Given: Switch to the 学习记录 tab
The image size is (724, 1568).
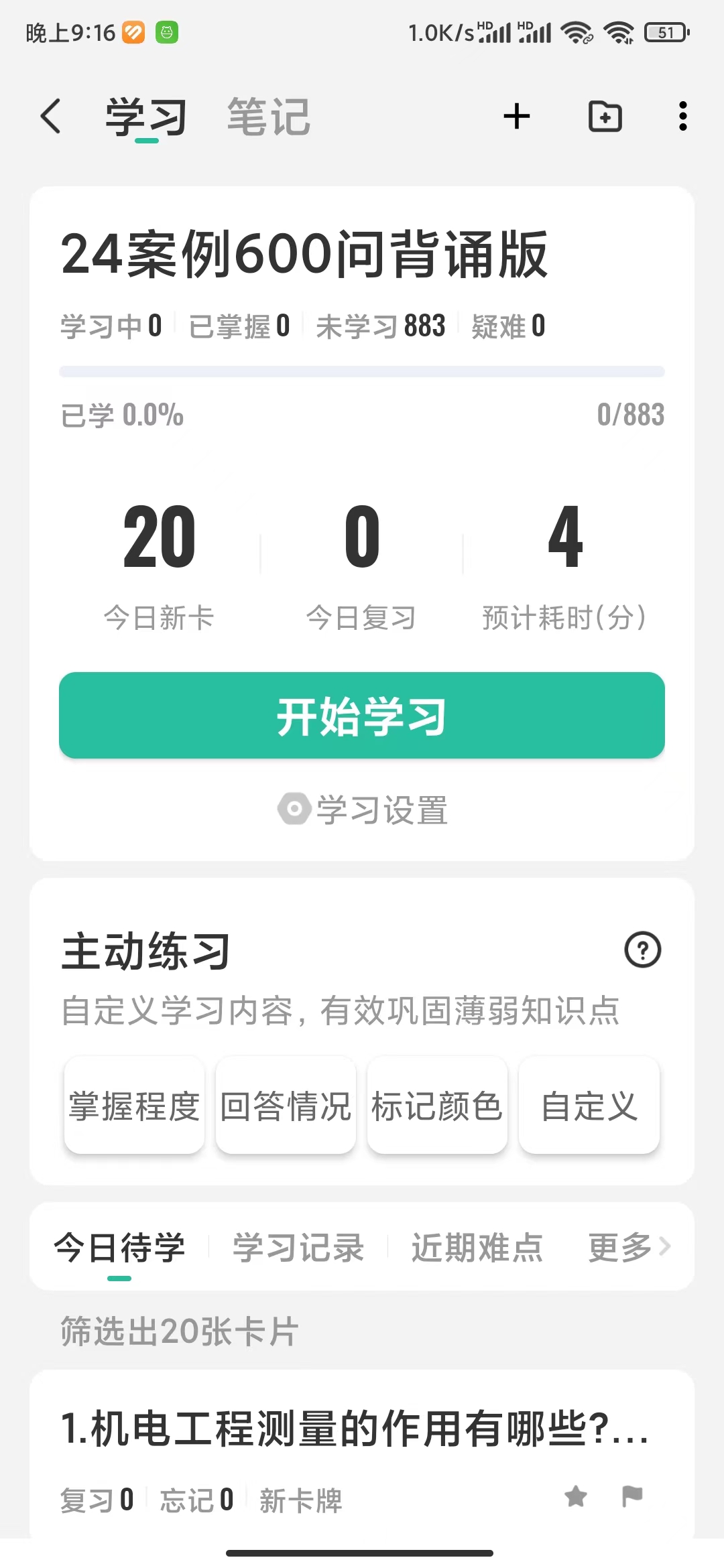Looking at the screenshot, I should 298,1248.
